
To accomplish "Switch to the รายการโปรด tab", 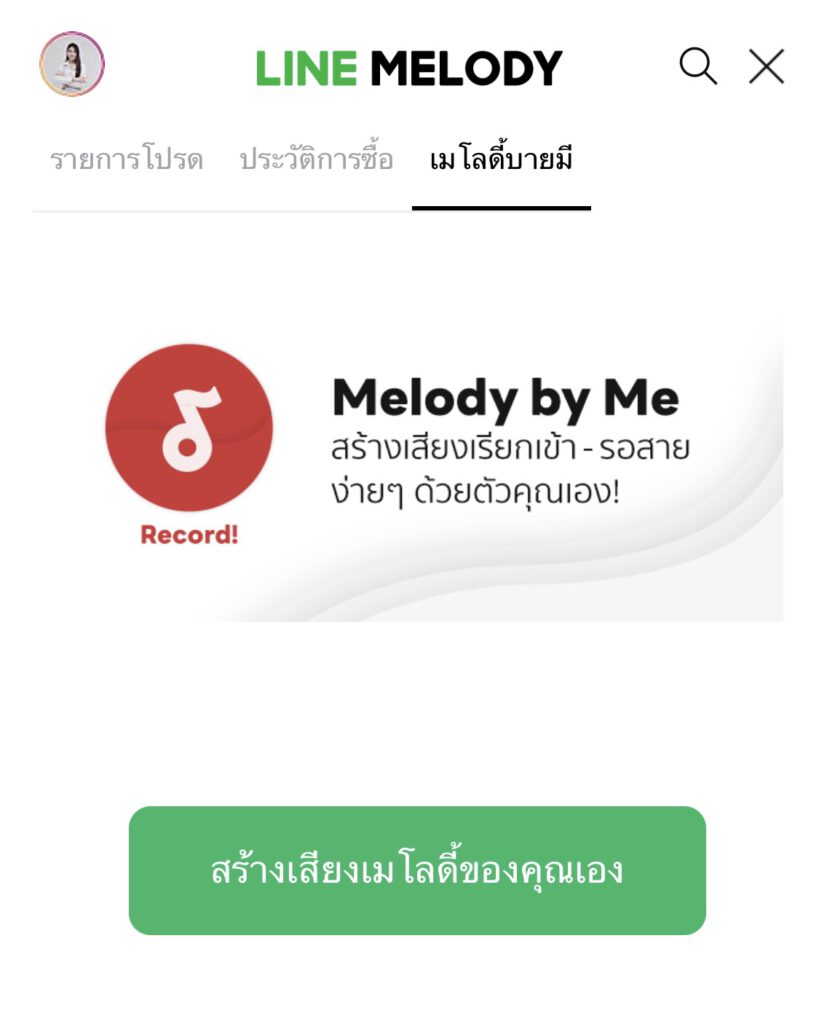I will [126, 160].
